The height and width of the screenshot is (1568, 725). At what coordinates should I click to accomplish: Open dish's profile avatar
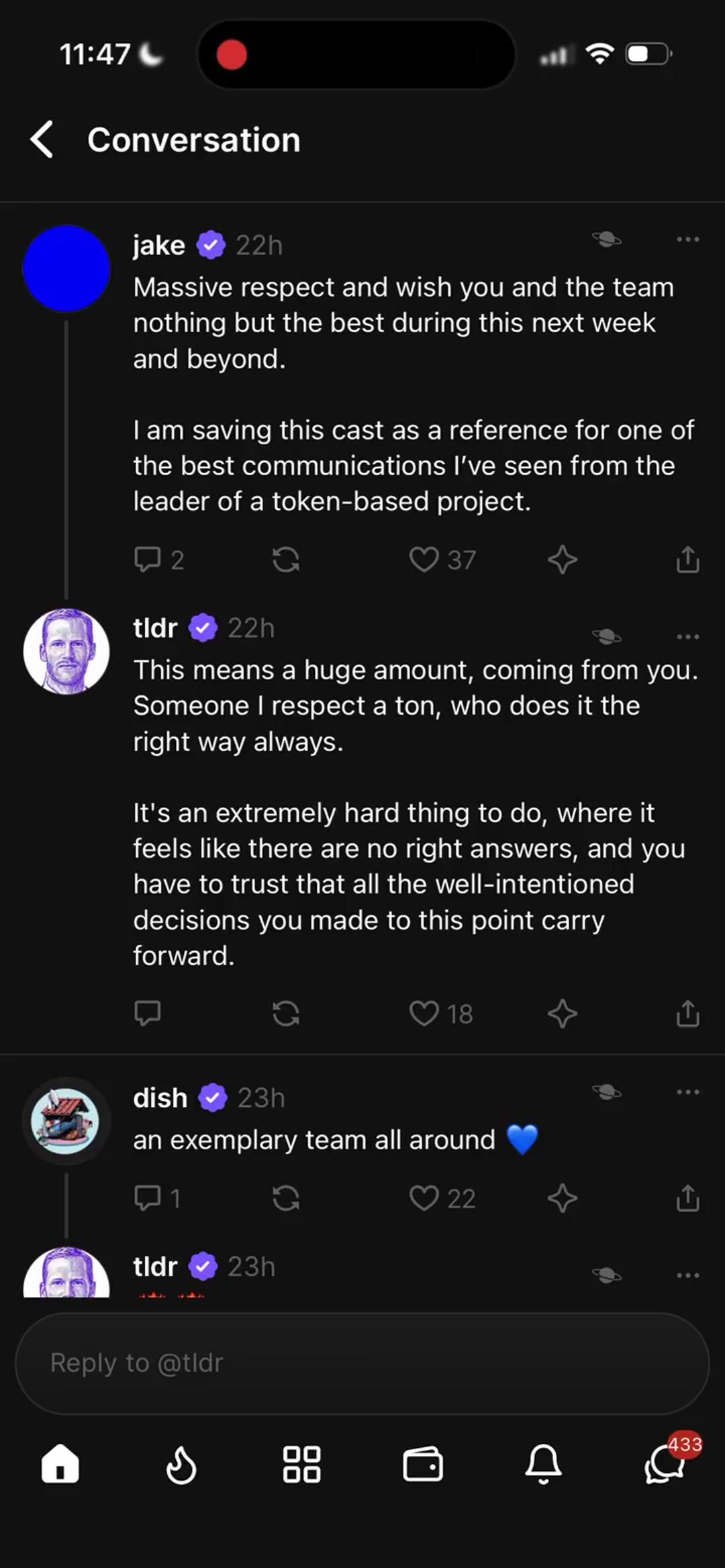coord(66,1121)
